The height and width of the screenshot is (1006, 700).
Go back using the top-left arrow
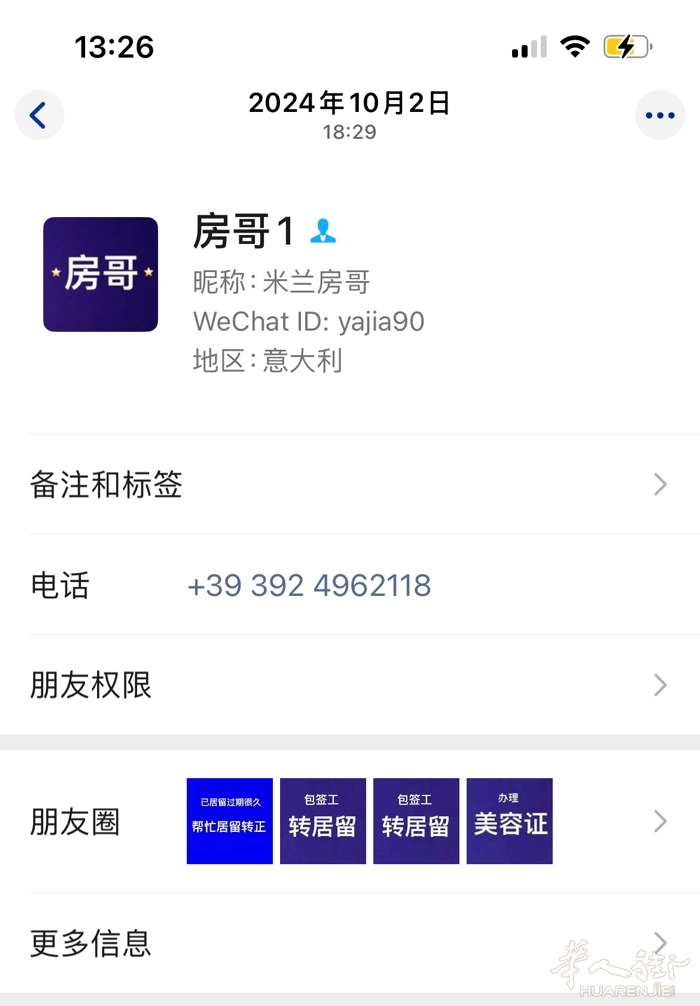[x=39, y=115]
